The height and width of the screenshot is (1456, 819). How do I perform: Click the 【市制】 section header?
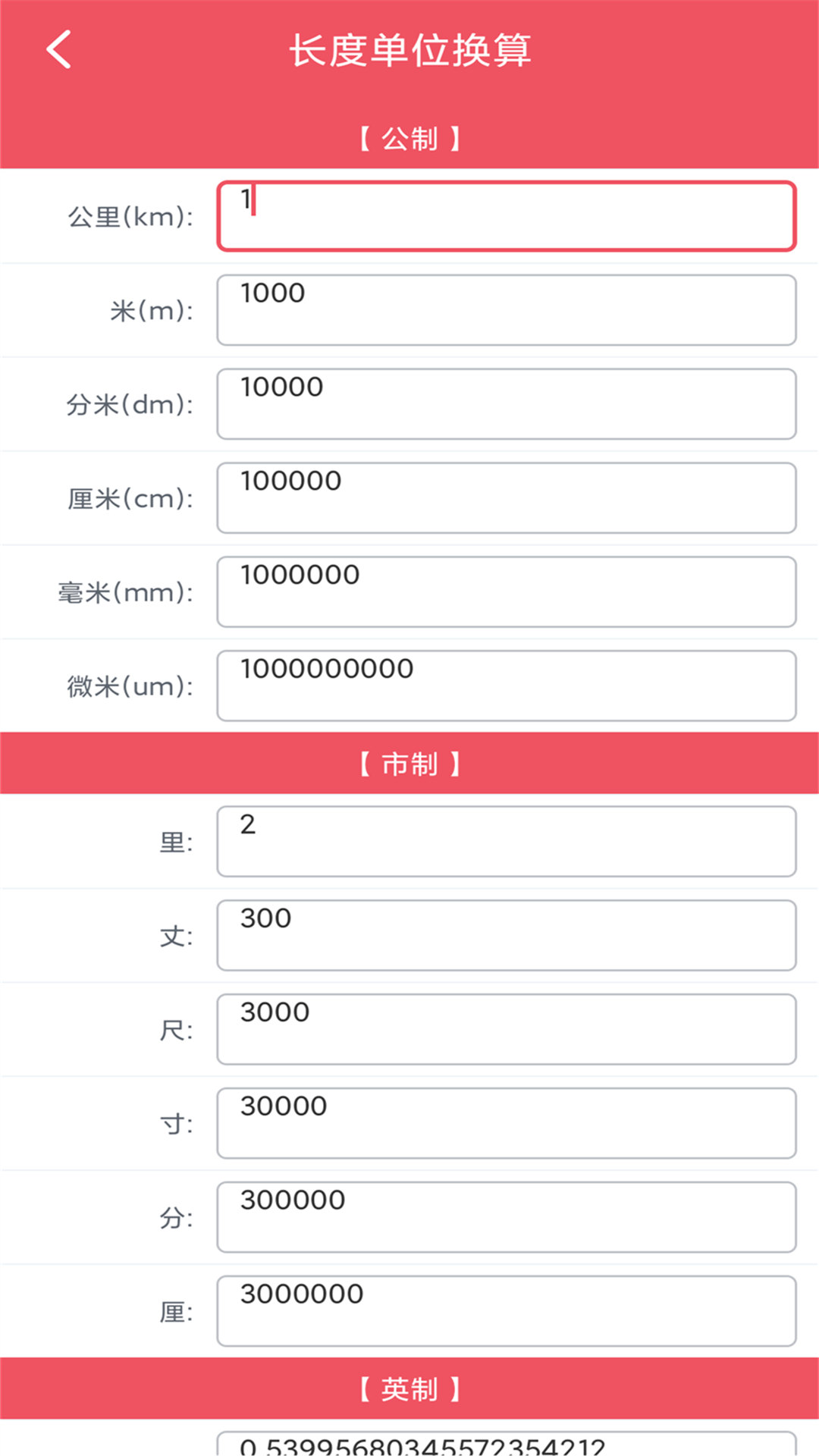[409, 763]
